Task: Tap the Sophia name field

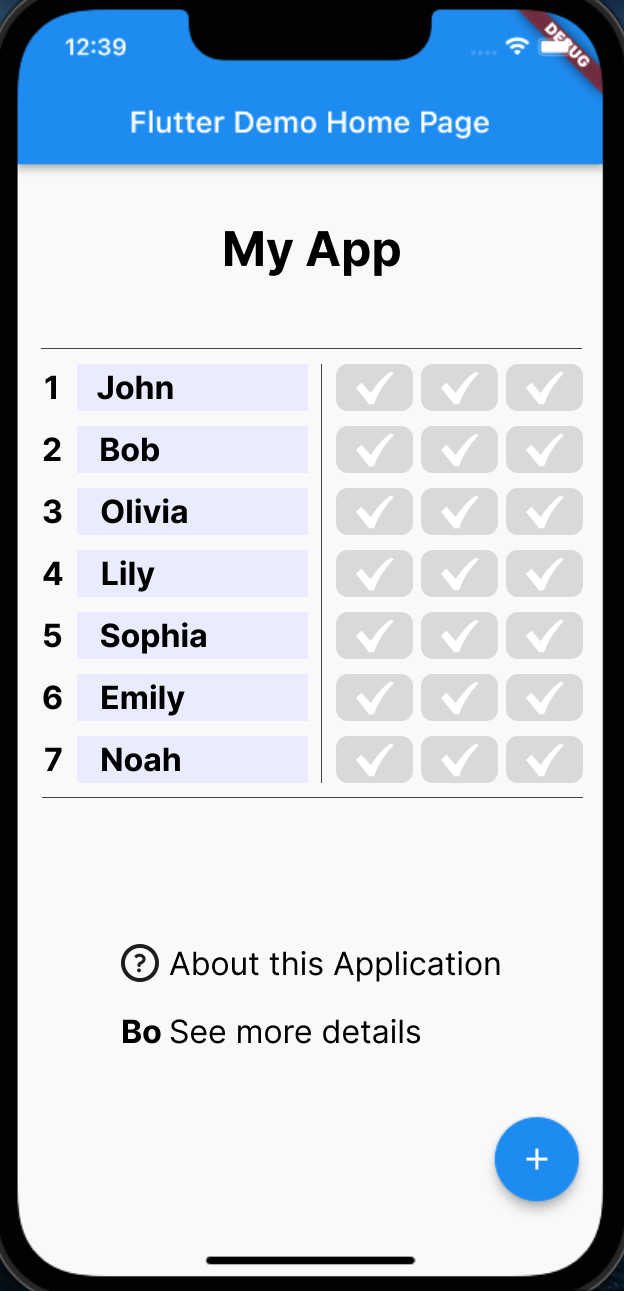Action: pos(192,636)
